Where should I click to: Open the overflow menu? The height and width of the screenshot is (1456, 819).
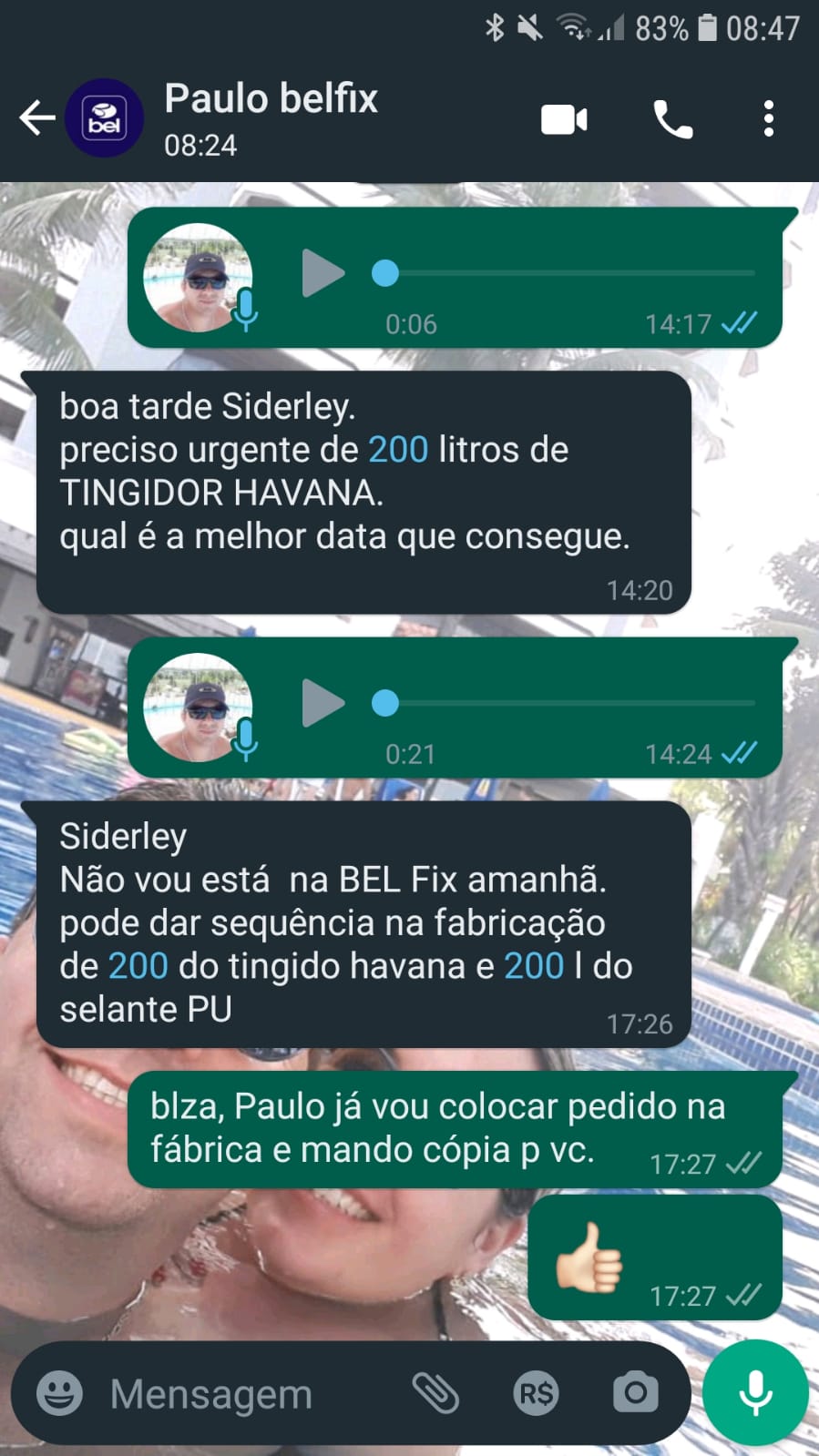tap(769, 119)
